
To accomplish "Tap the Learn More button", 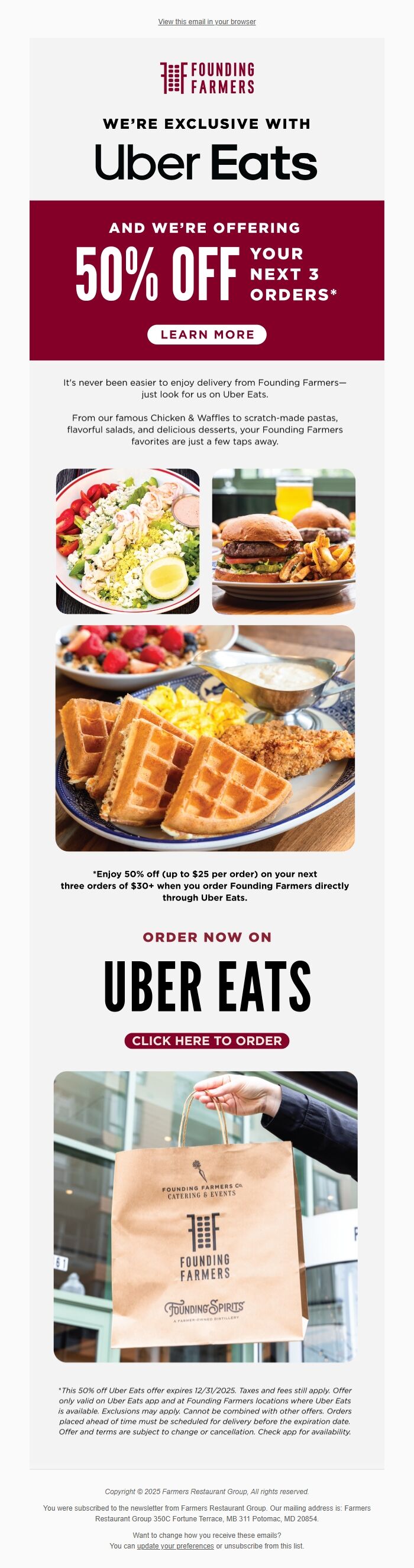I will 206,335.
